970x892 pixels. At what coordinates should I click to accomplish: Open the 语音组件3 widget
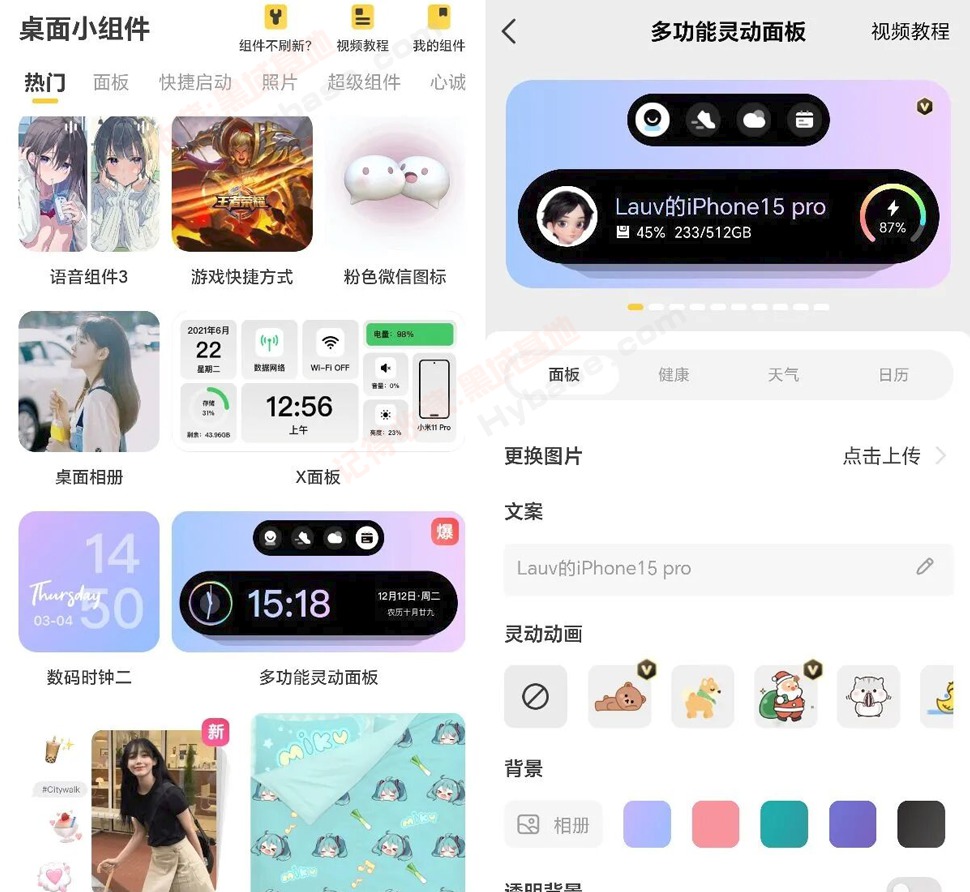coord(89,185)
